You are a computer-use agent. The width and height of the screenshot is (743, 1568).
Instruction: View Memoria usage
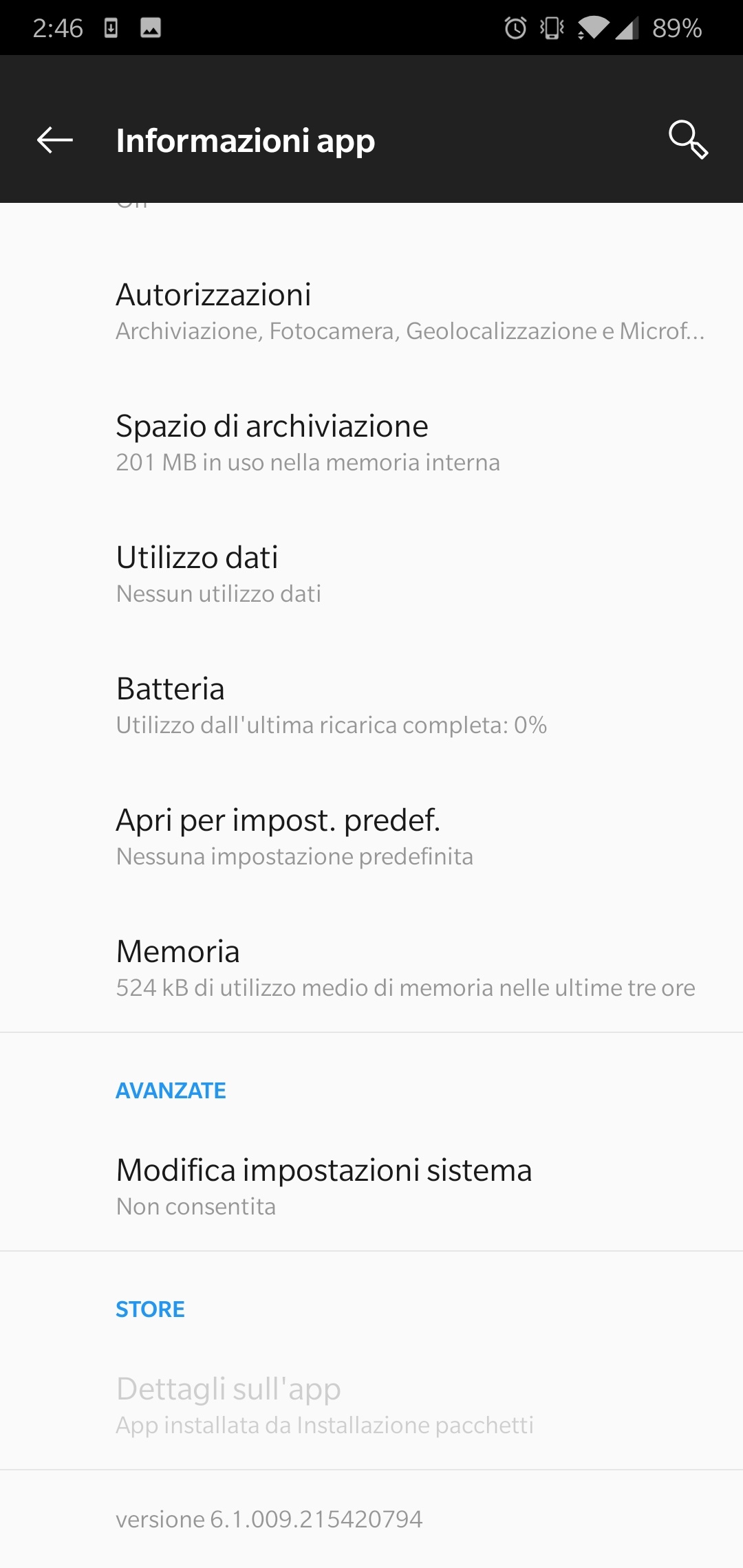(371, 968)
